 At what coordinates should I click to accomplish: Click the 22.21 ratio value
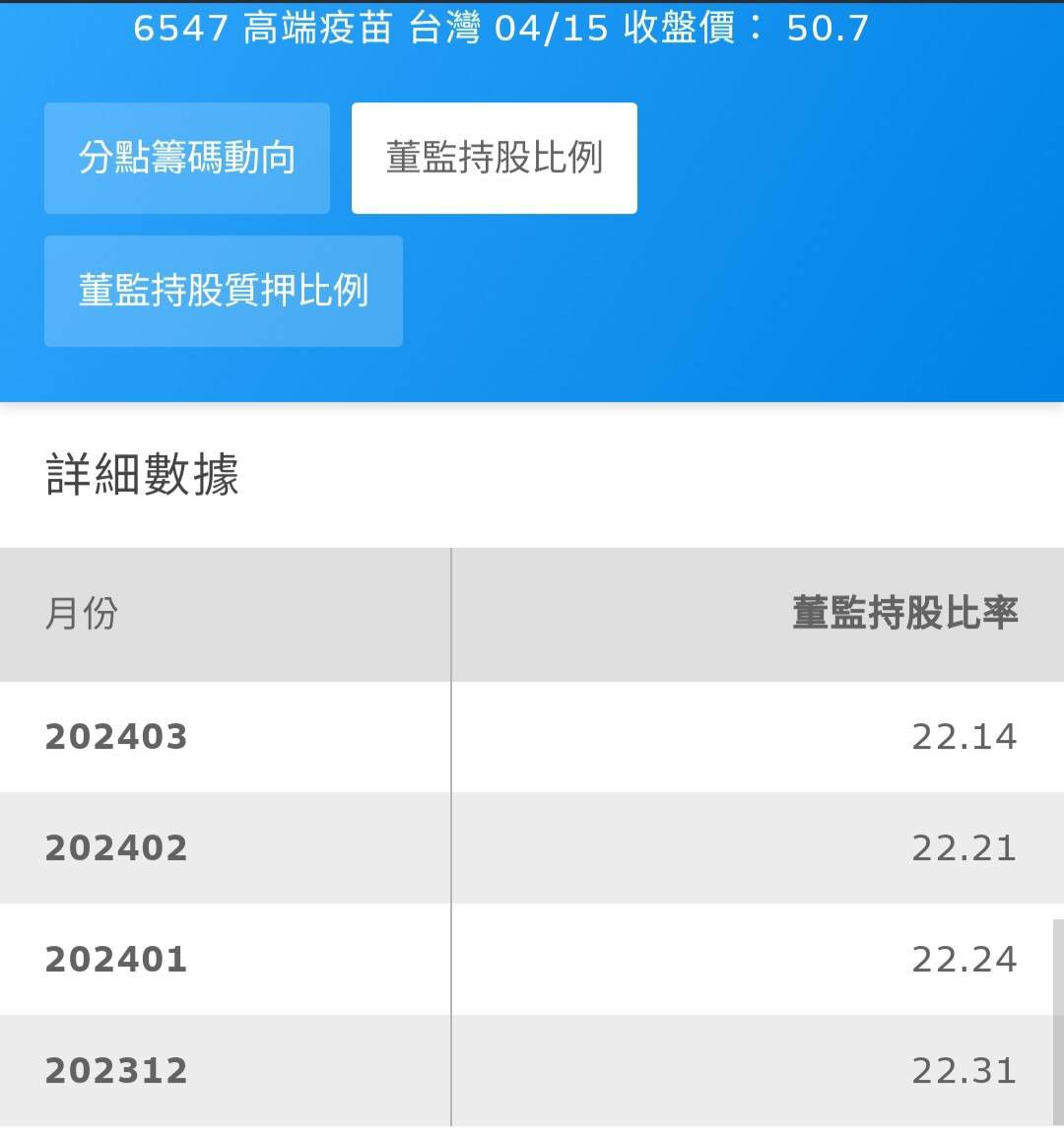[964, 847]
